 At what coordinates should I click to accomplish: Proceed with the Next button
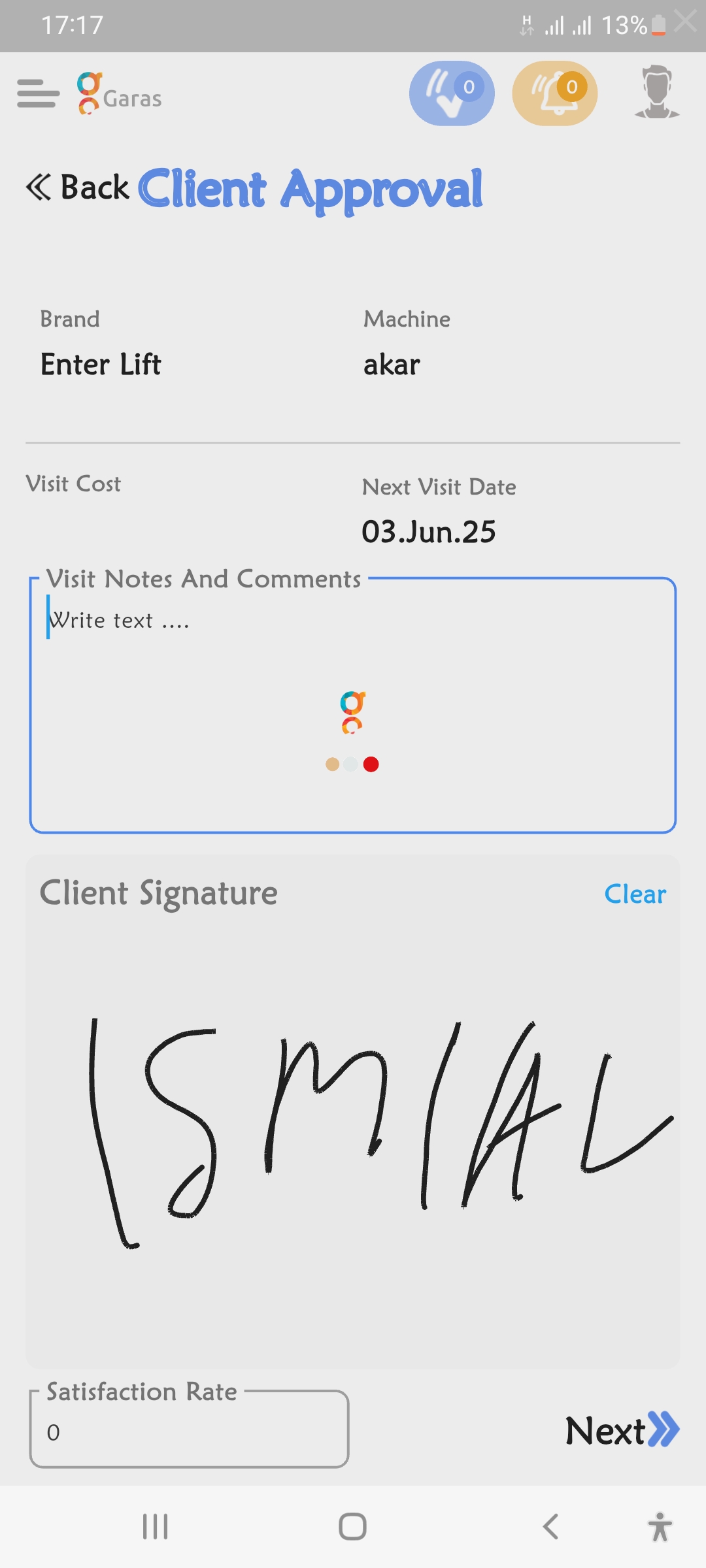click(x=622, y=1431)
